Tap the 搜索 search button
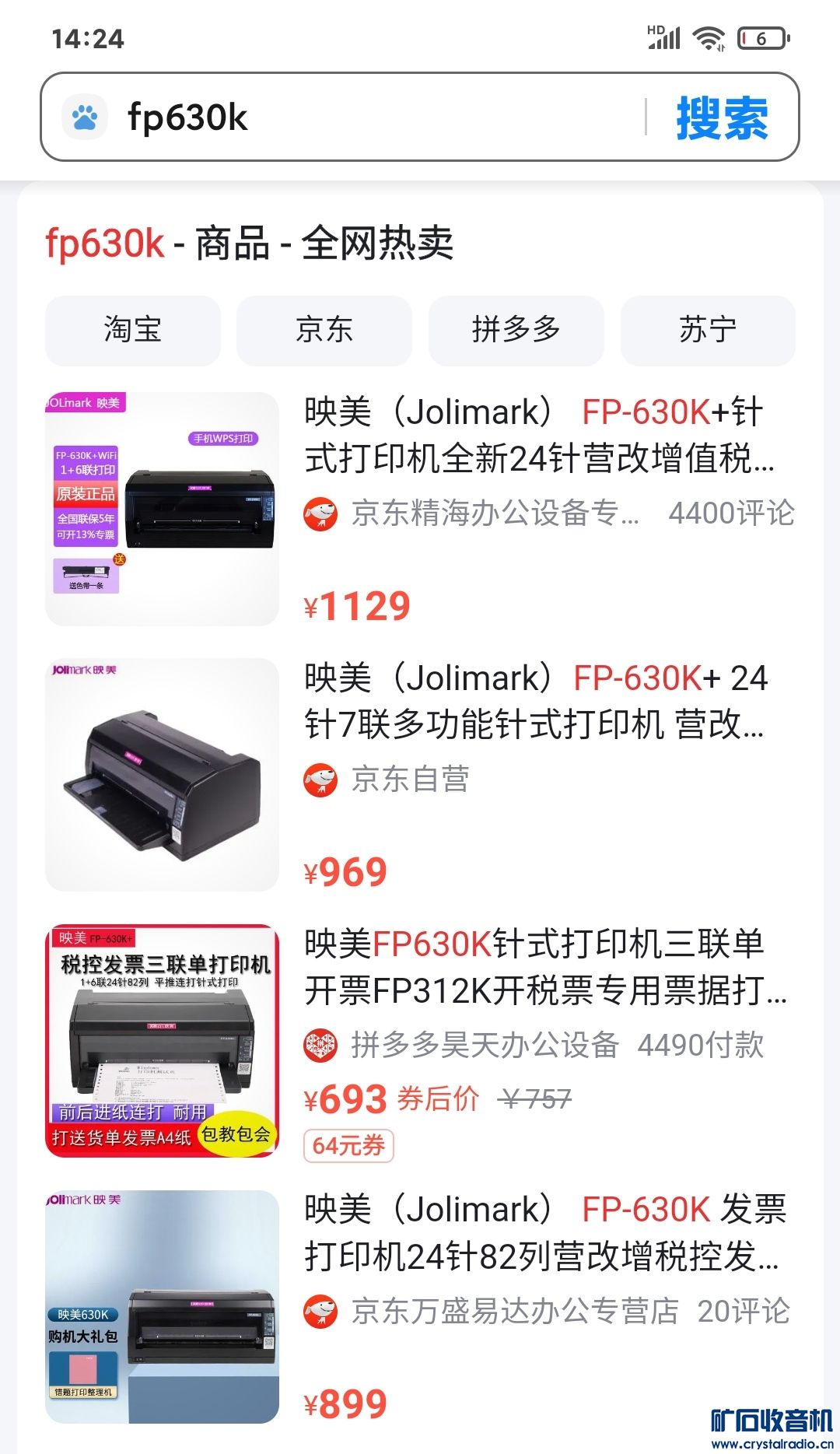The image size is (840, 1454). (x=722, y=118)
